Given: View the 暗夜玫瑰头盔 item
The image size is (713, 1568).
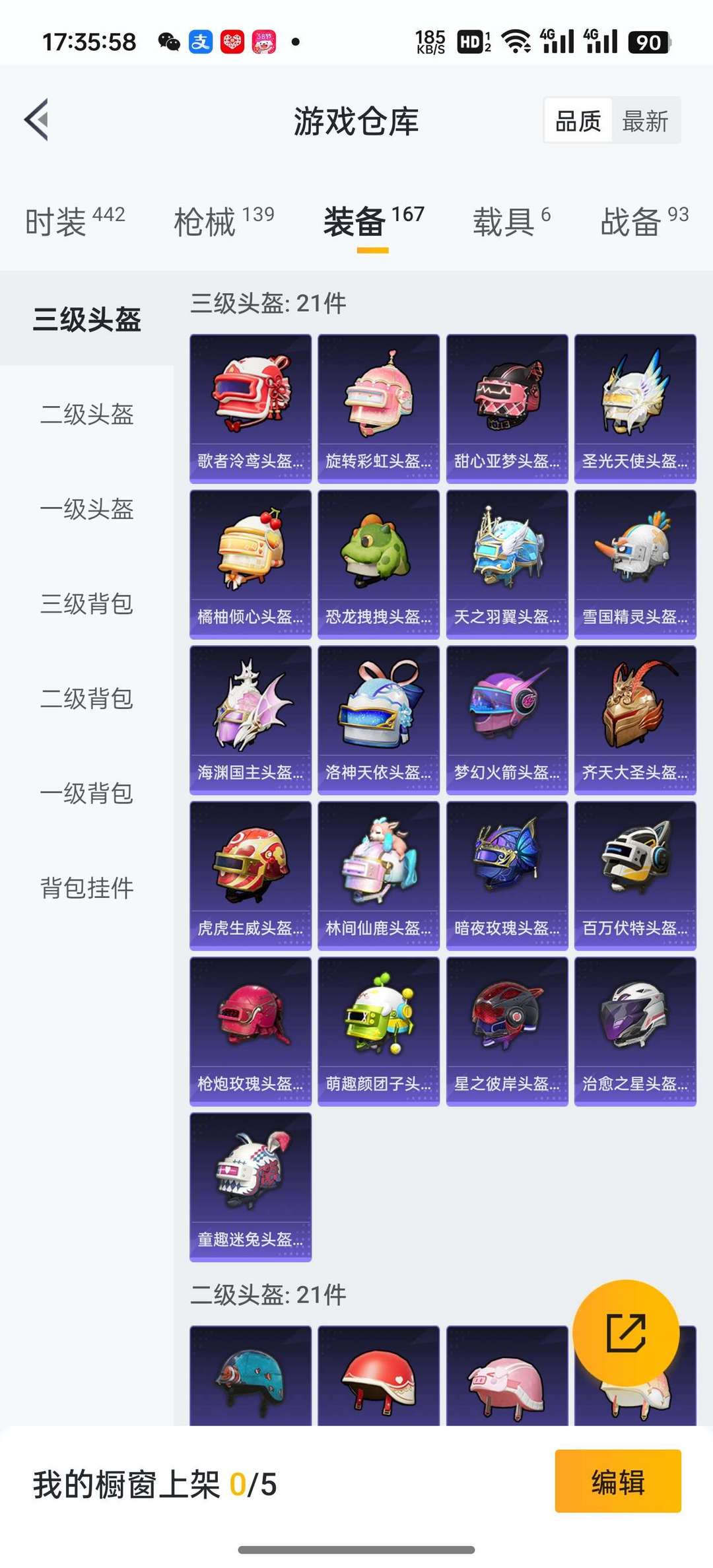Looking at the screenshot, I should [x=507, y=876].
